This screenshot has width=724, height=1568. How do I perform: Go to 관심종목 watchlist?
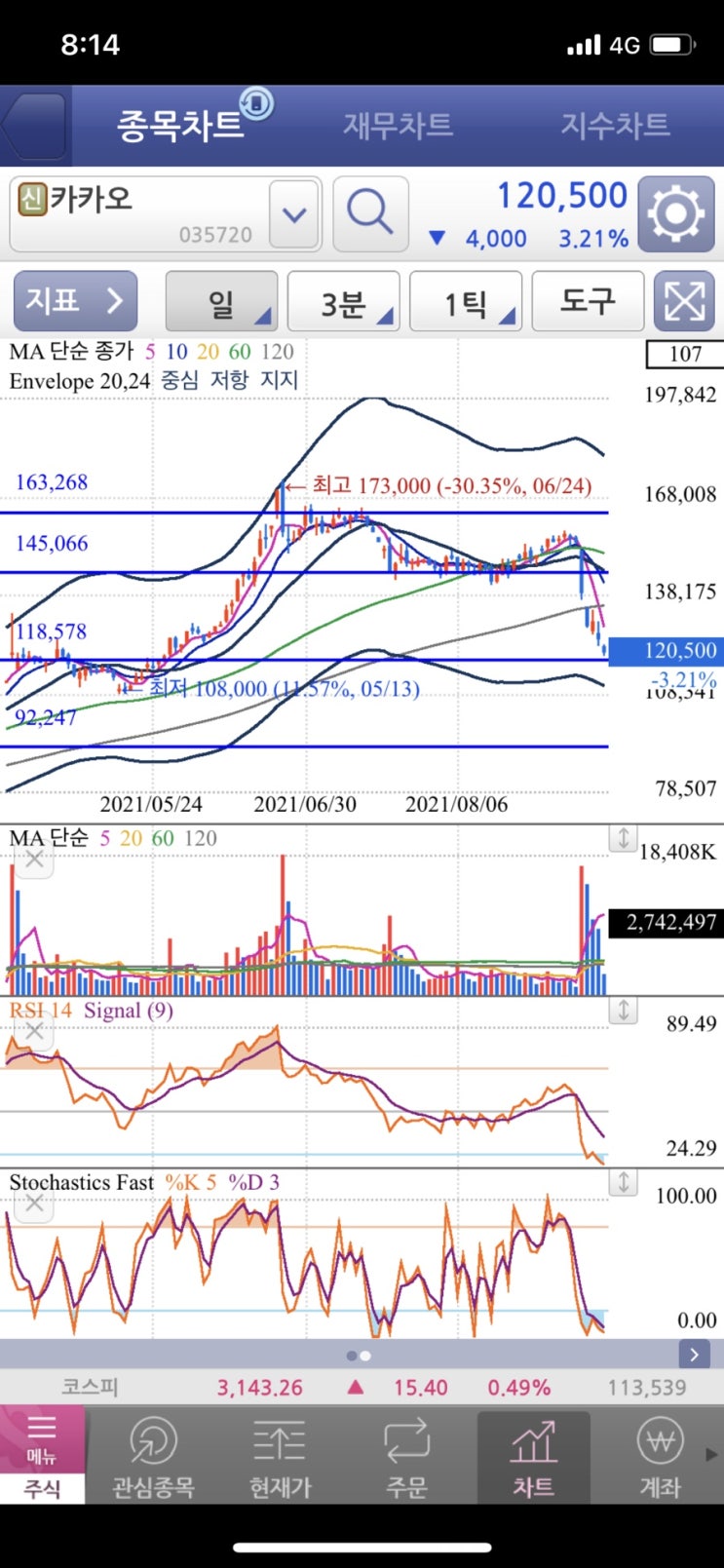click(x=153, y=1457)
